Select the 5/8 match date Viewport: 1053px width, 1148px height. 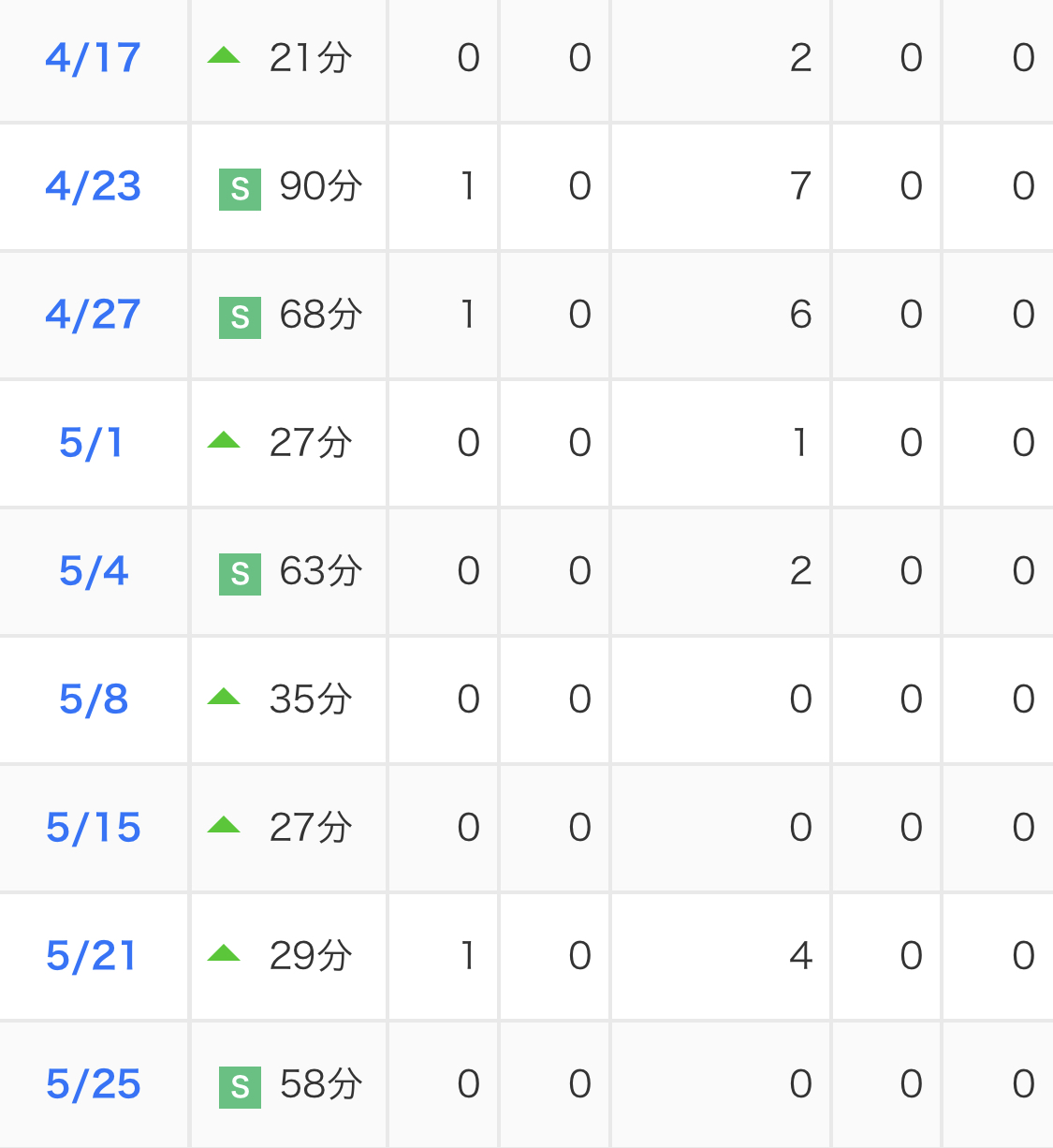point(93,699)
